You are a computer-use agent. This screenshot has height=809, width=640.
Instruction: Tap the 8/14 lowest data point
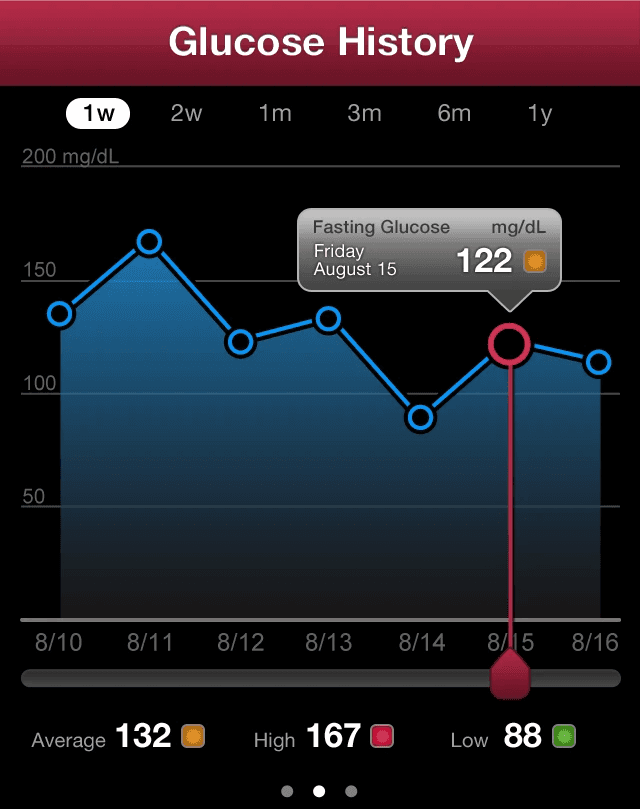coord(421,417)
